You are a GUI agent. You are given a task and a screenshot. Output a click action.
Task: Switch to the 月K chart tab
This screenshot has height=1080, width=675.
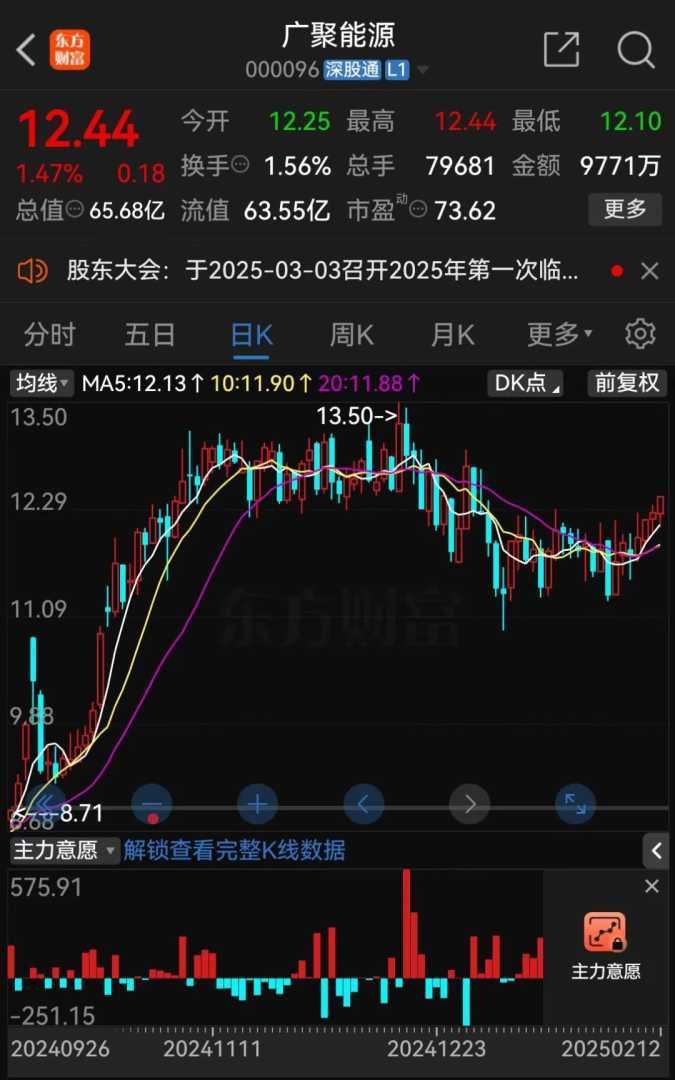(x=452, y=334)
